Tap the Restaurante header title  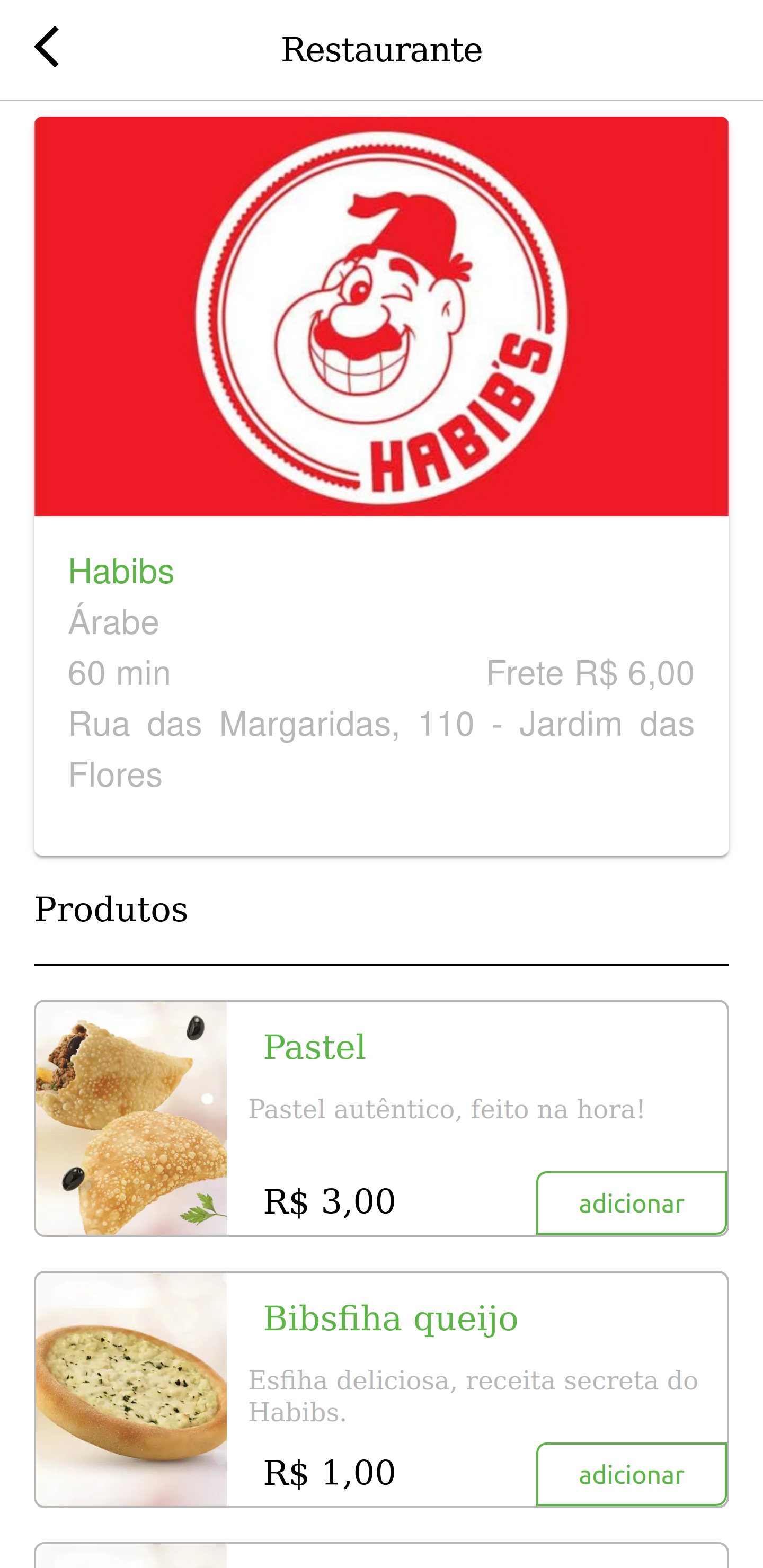(x=382, y=48)
